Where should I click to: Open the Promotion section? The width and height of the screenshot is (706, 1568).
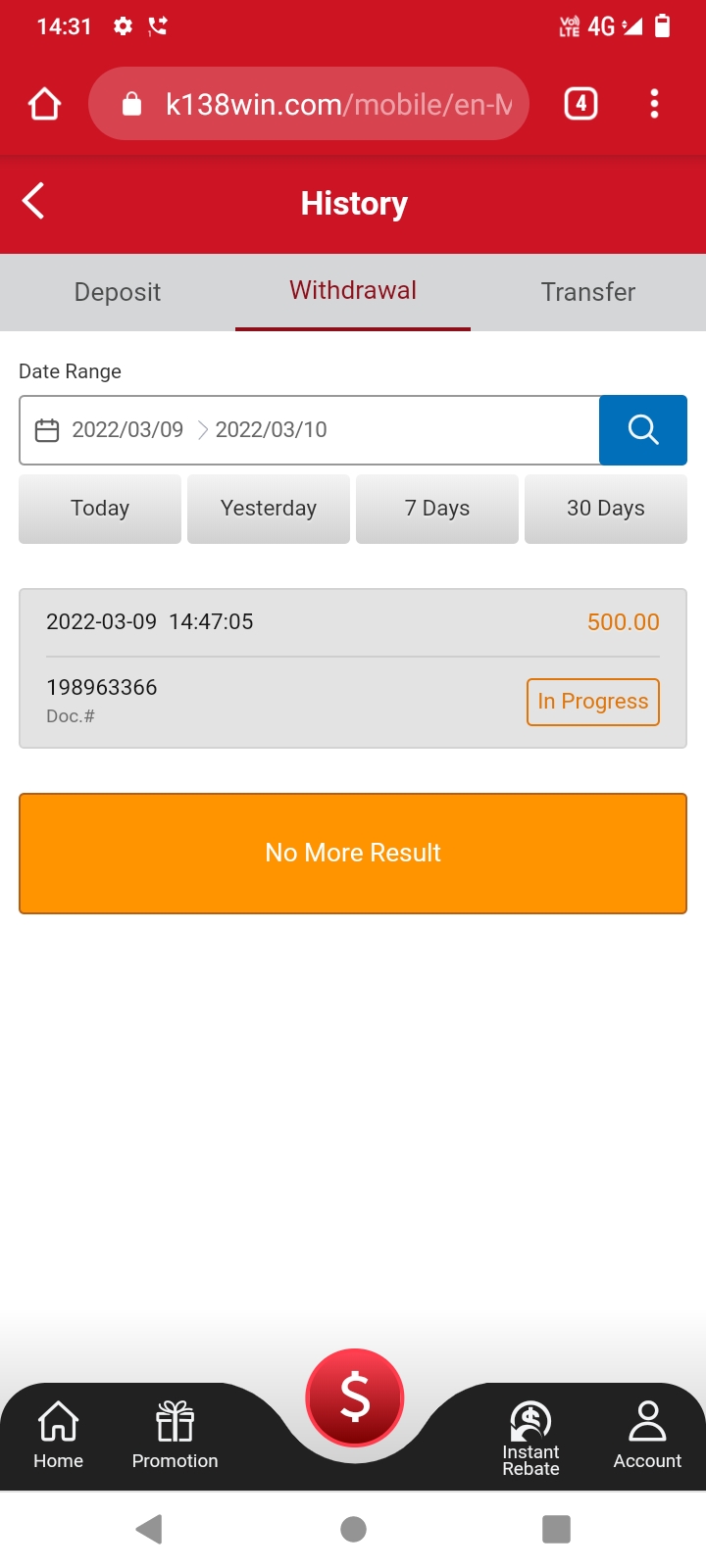pos(176,1435)
